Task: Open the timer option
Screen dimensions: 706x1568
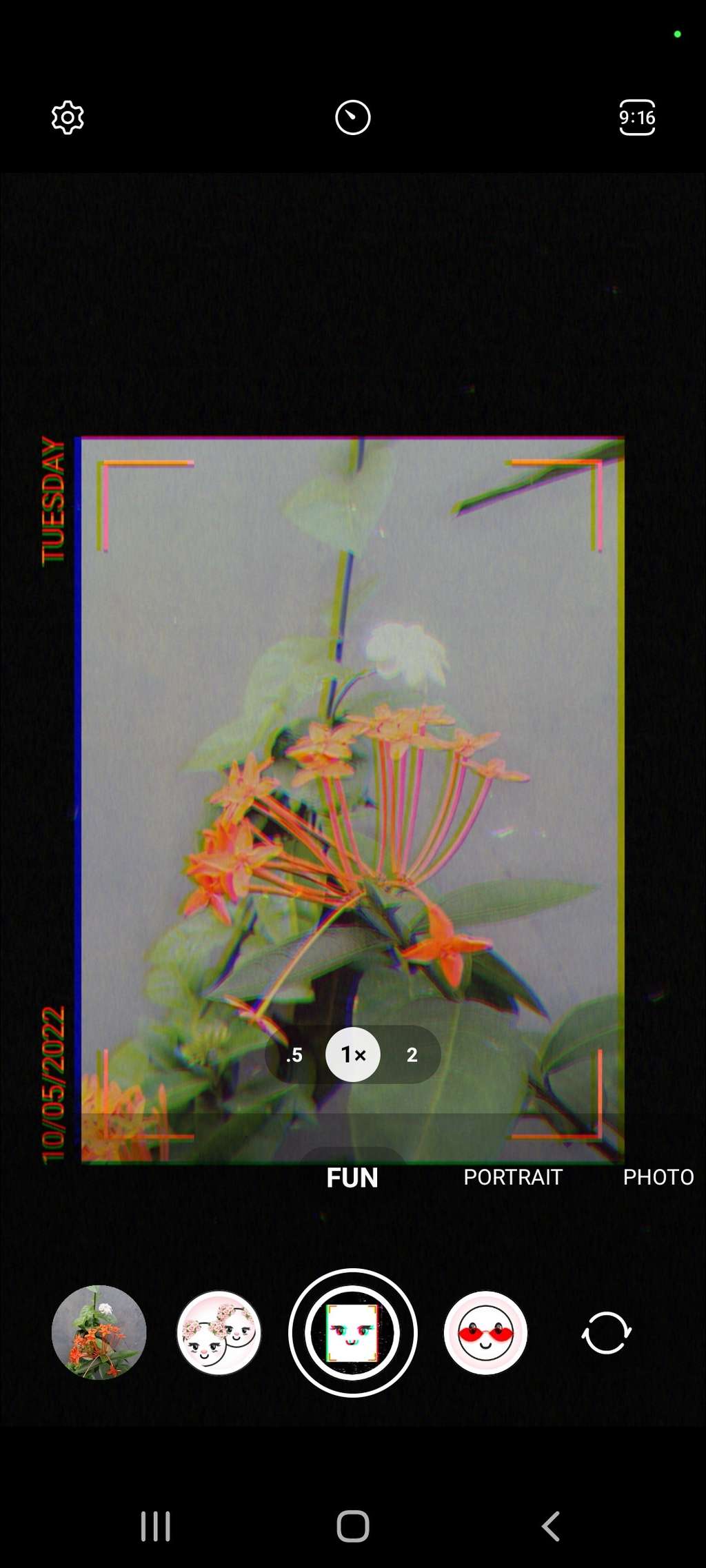Action: click(x=352, y=118)
